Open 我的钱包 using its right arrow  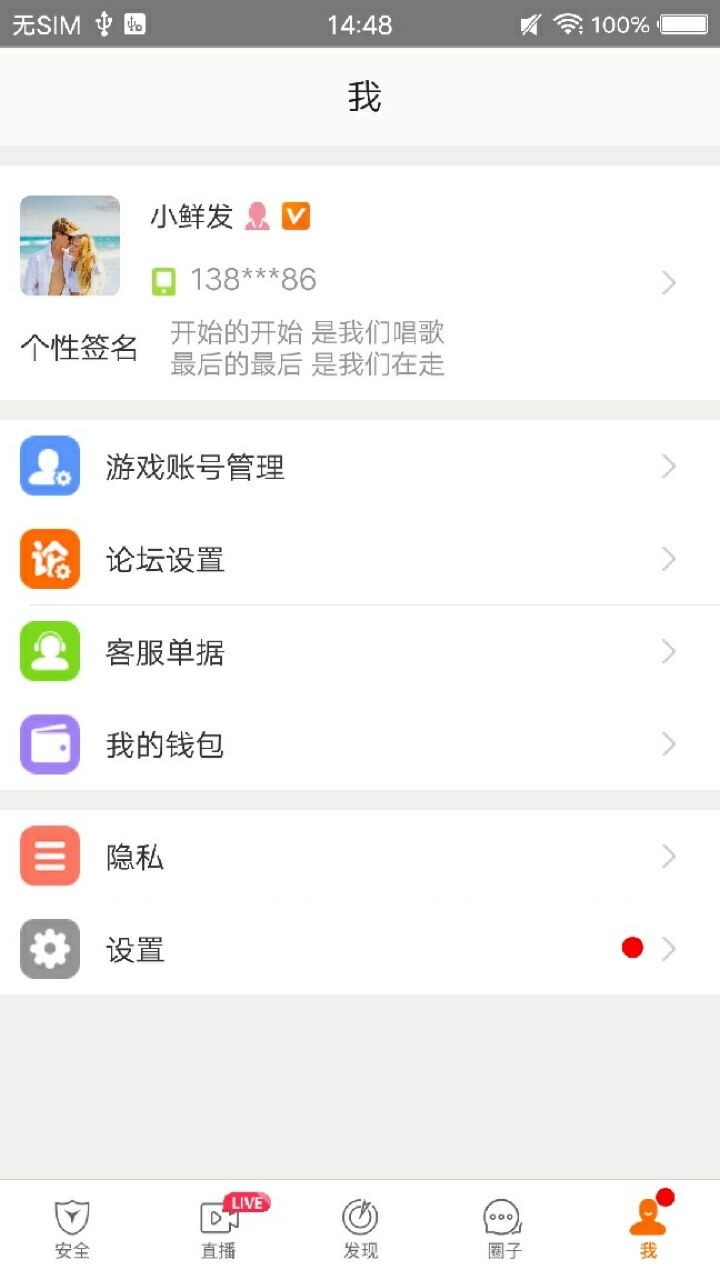tap(668, 744)
